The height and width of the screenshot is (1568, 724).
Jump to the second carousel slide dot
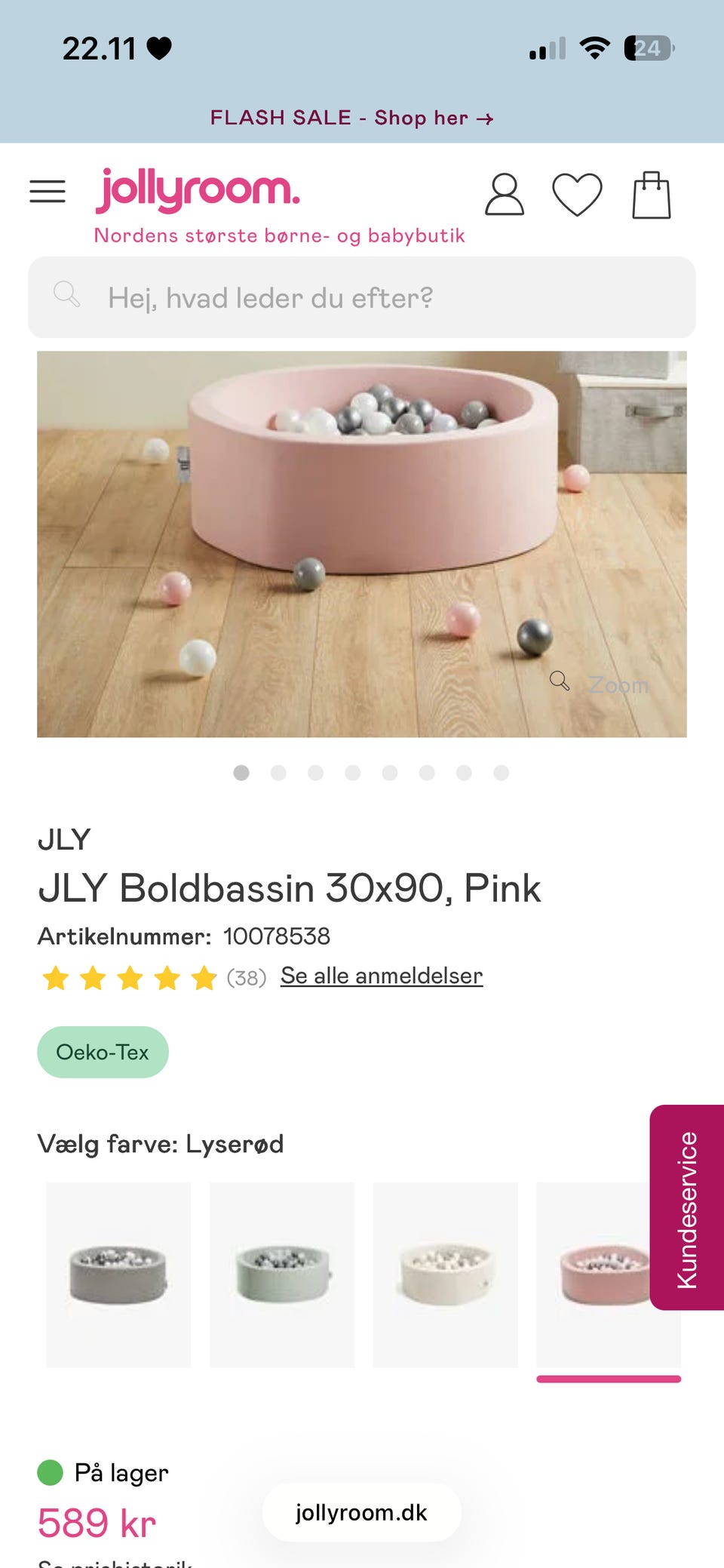coord(279,773)
